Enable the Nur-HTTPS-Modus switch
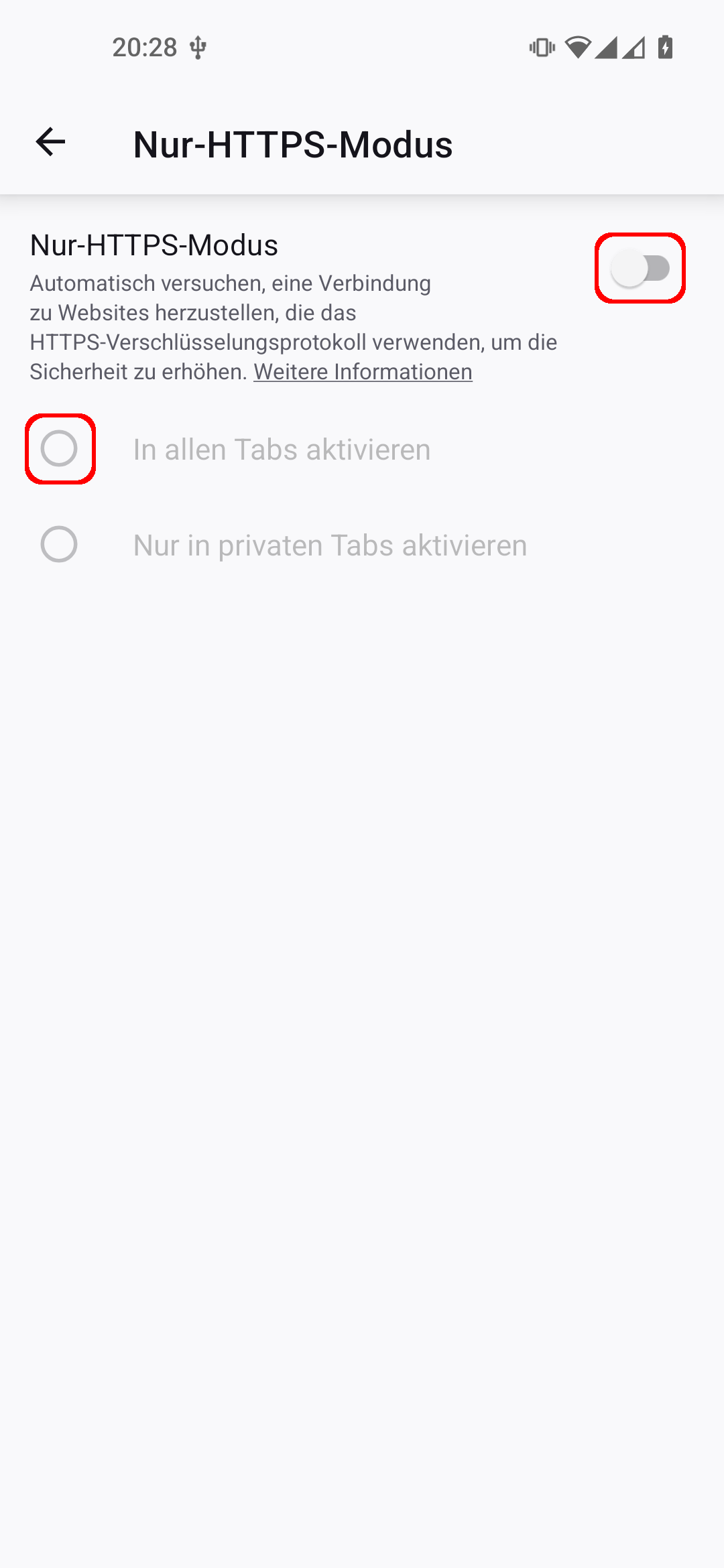Viewport: 724px width, 1568px height. pyautogui.click(x=640, y=268)
